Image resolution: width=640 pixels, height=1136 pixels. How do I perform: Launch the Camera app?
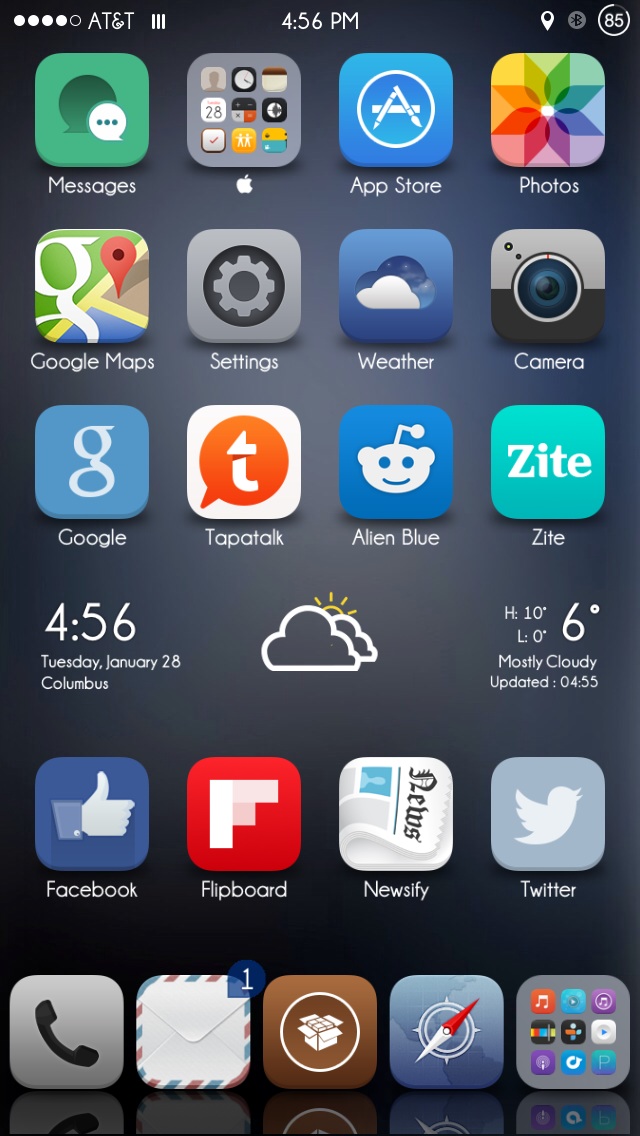coord(548,286)
